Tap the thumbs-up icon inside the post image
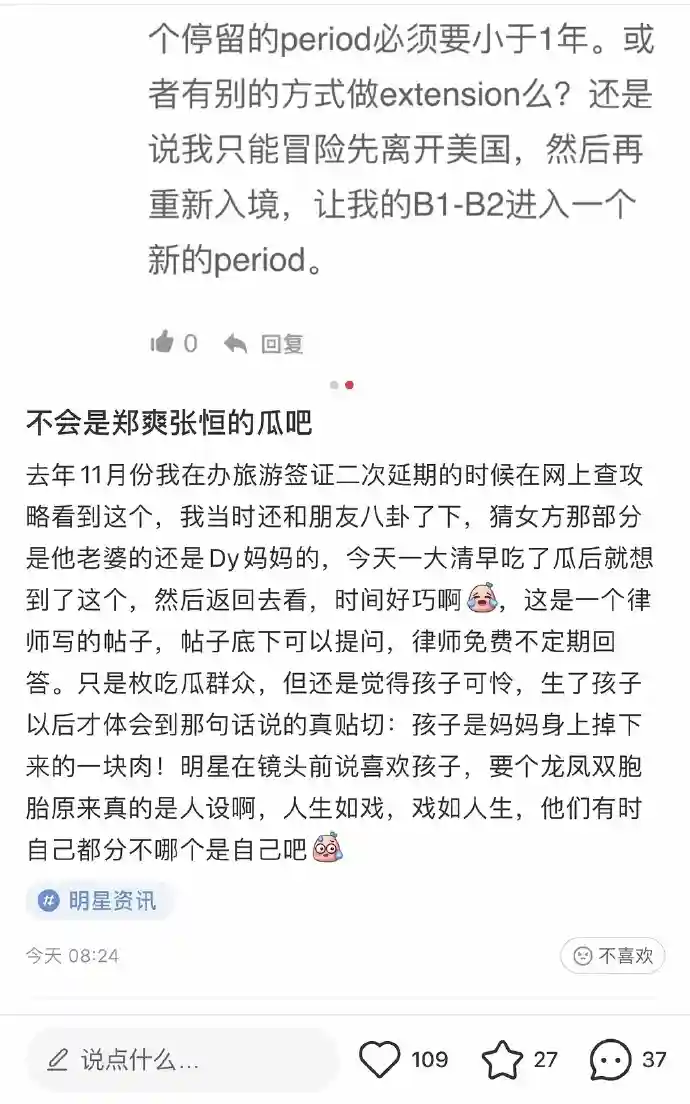Image resolution: width=690 pixels, height=1104 pixels. pos(162,343)
